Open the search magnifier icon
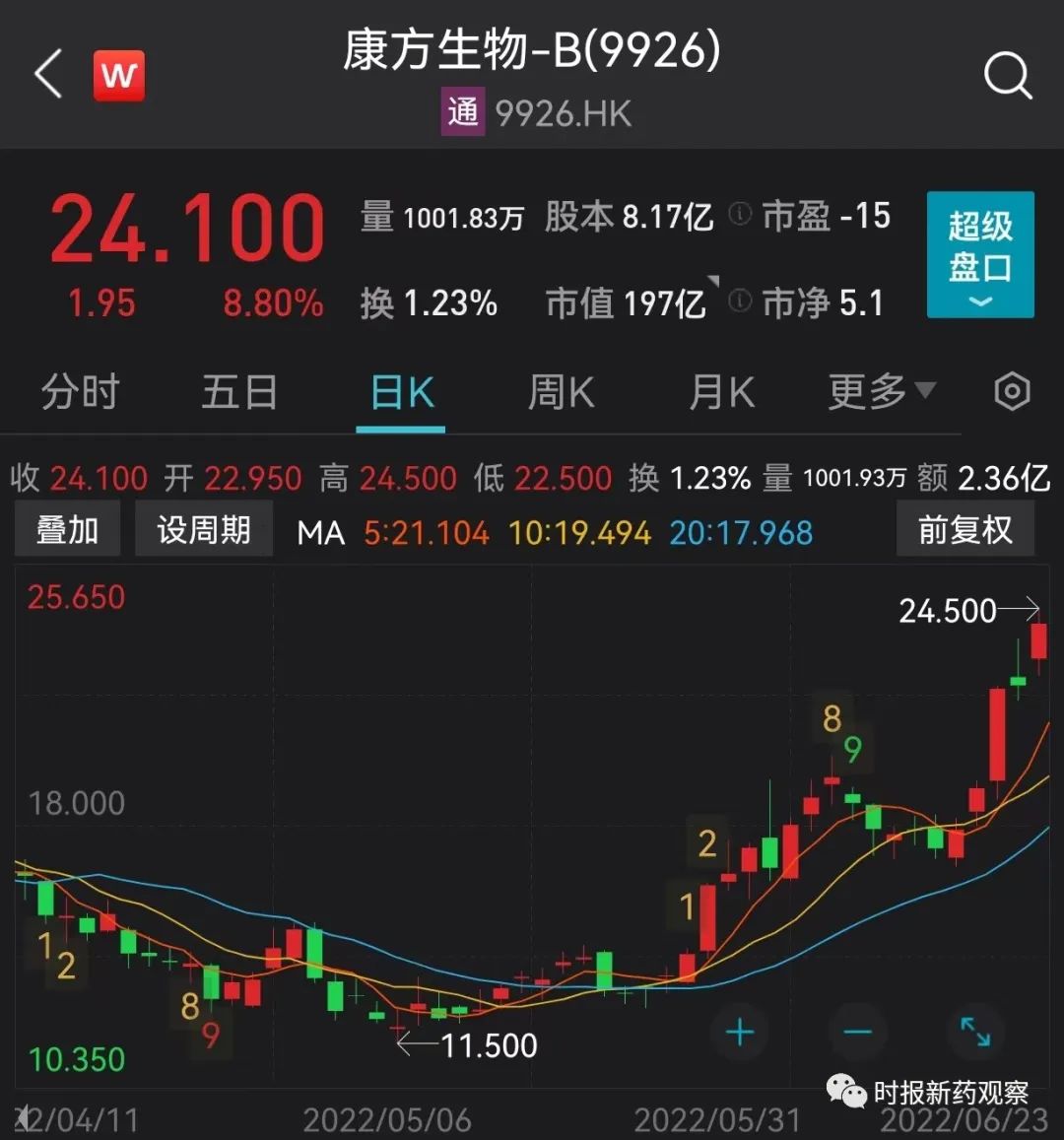 (1007, 75)
